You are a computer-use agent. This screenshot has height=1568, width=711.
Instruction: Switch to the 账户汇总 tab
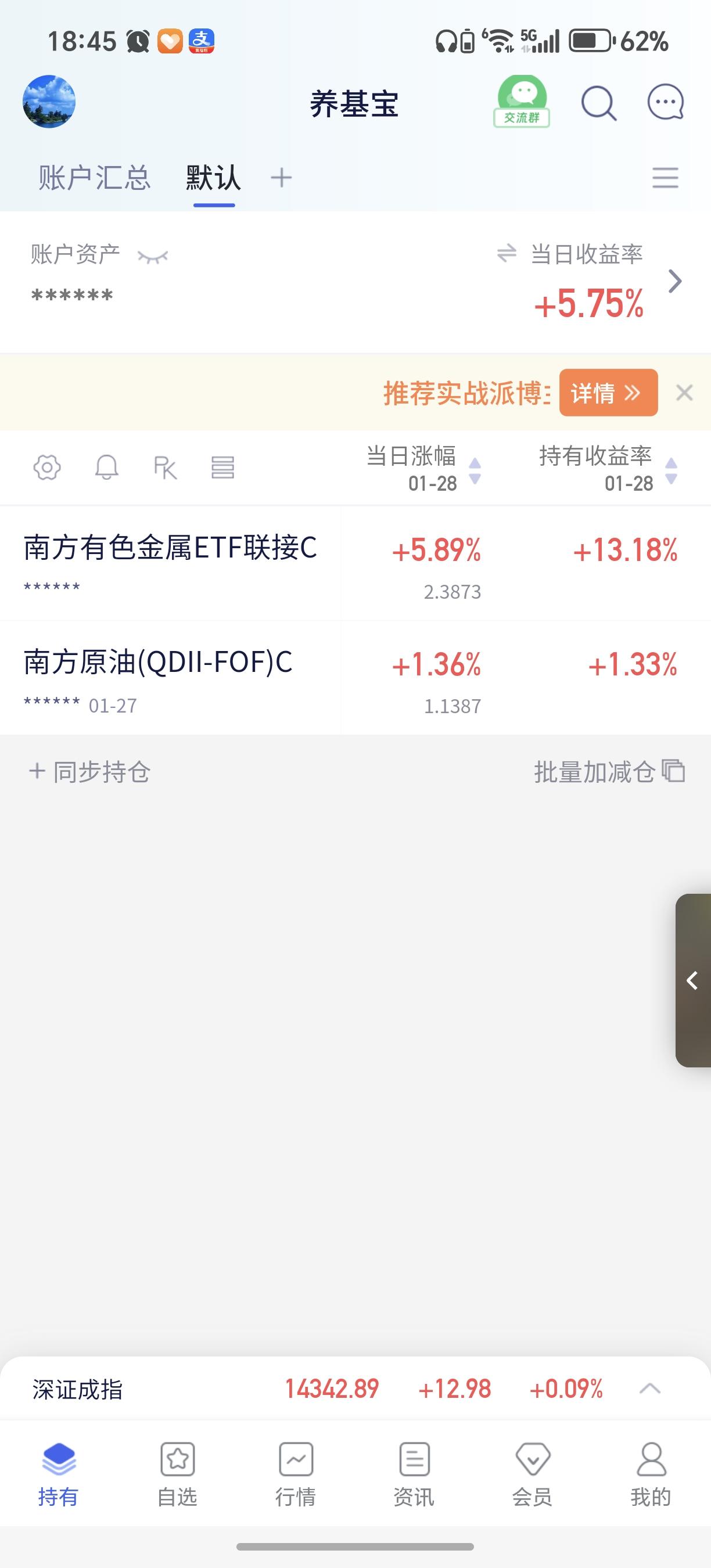(95, 177)
